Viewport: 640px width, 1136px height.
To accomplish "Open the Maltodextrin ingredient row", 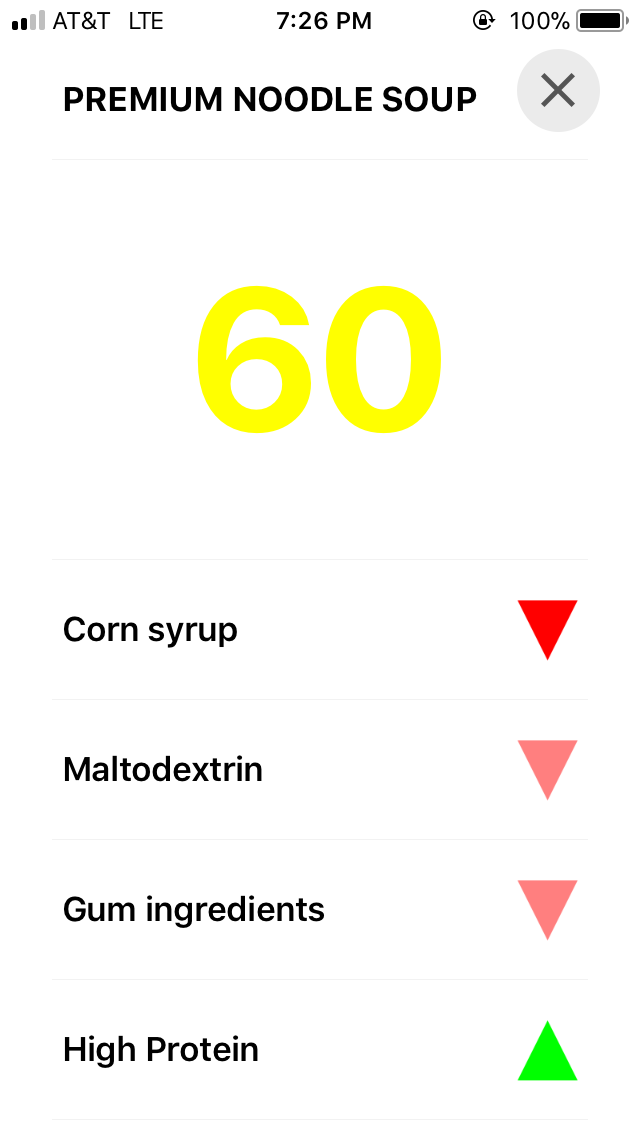I will click(x=320, y=769).
